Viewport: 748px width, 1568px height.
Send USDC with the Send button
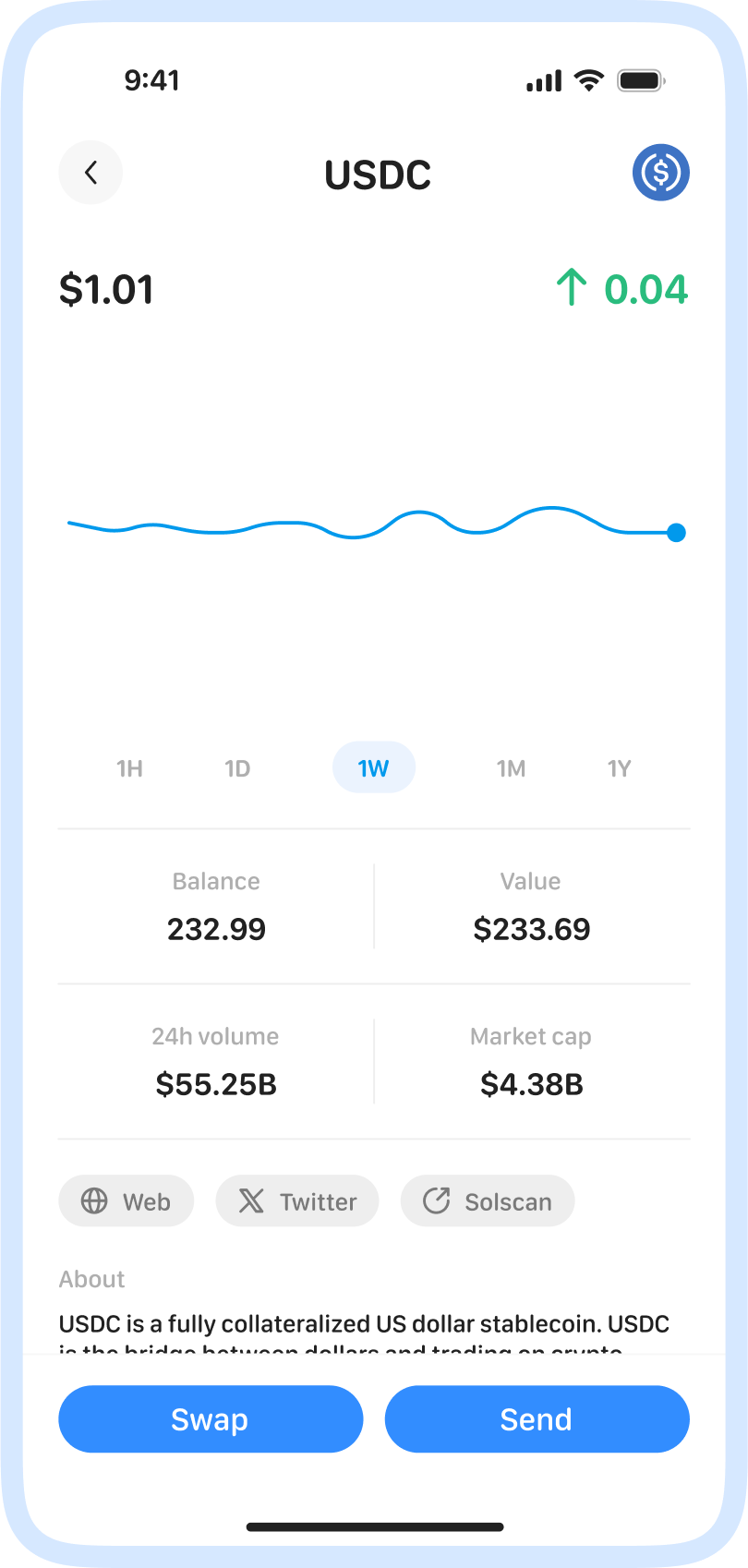pos(537,1419)
